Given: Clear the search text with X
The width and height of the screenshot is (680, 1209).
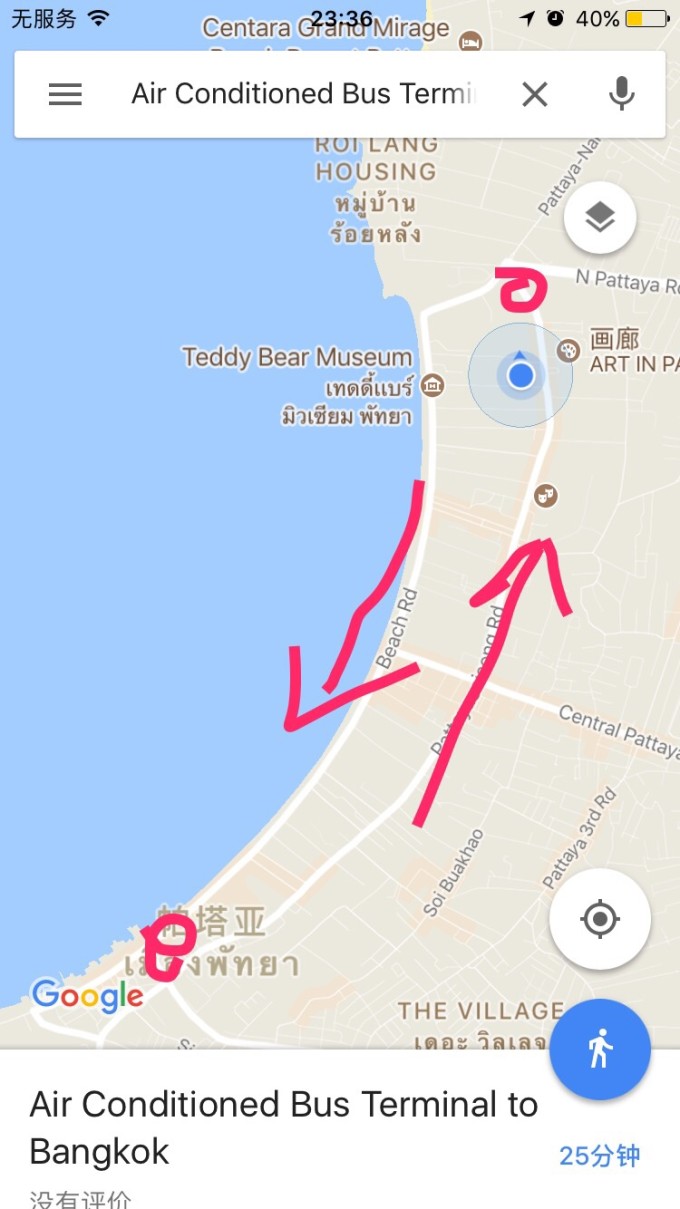Looking at the screenshot, I should [x=535, y=94].
